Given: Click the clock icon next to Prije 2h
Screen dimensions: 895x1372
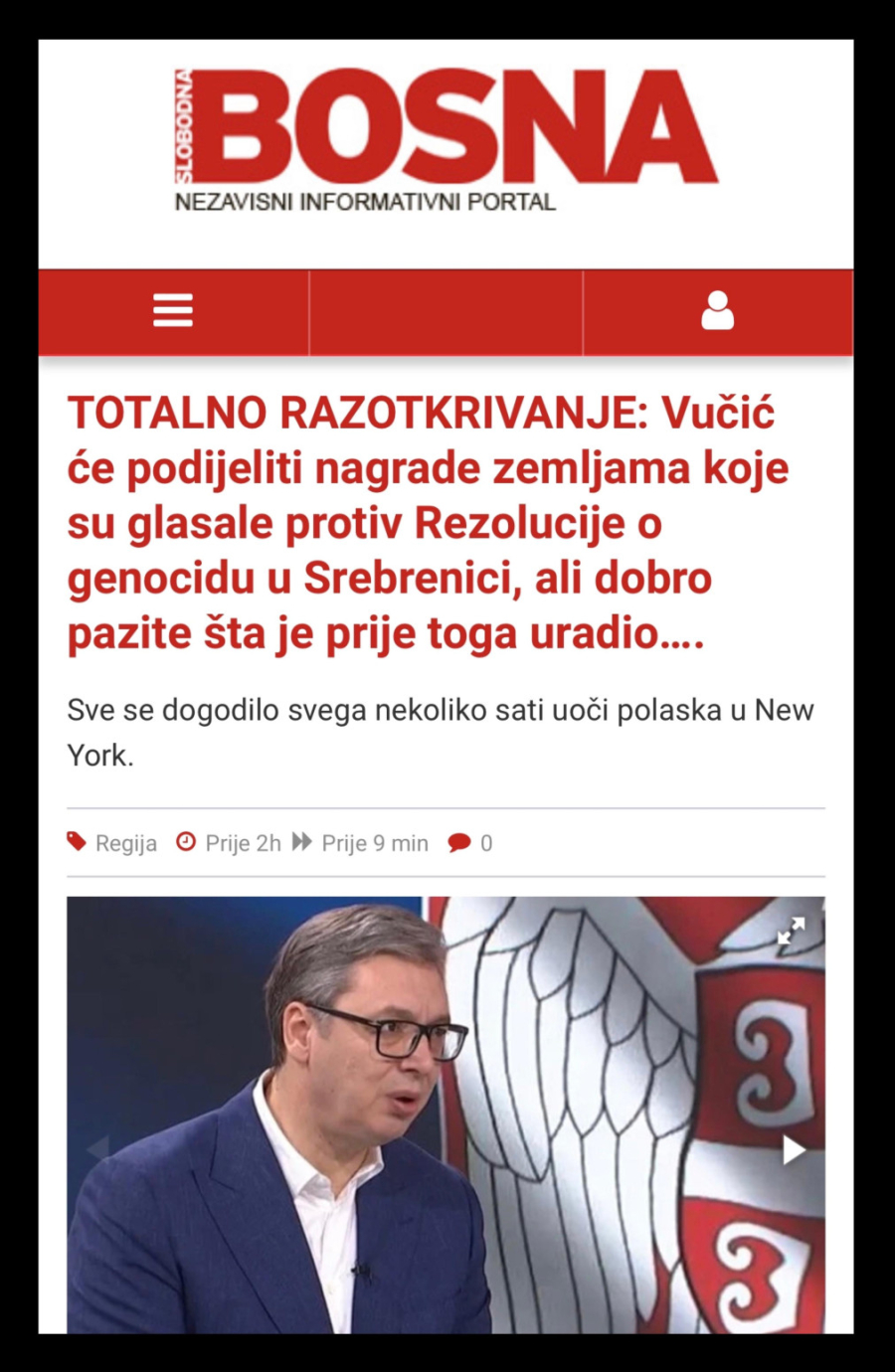Looking at the screenshot, I should 186,842.
